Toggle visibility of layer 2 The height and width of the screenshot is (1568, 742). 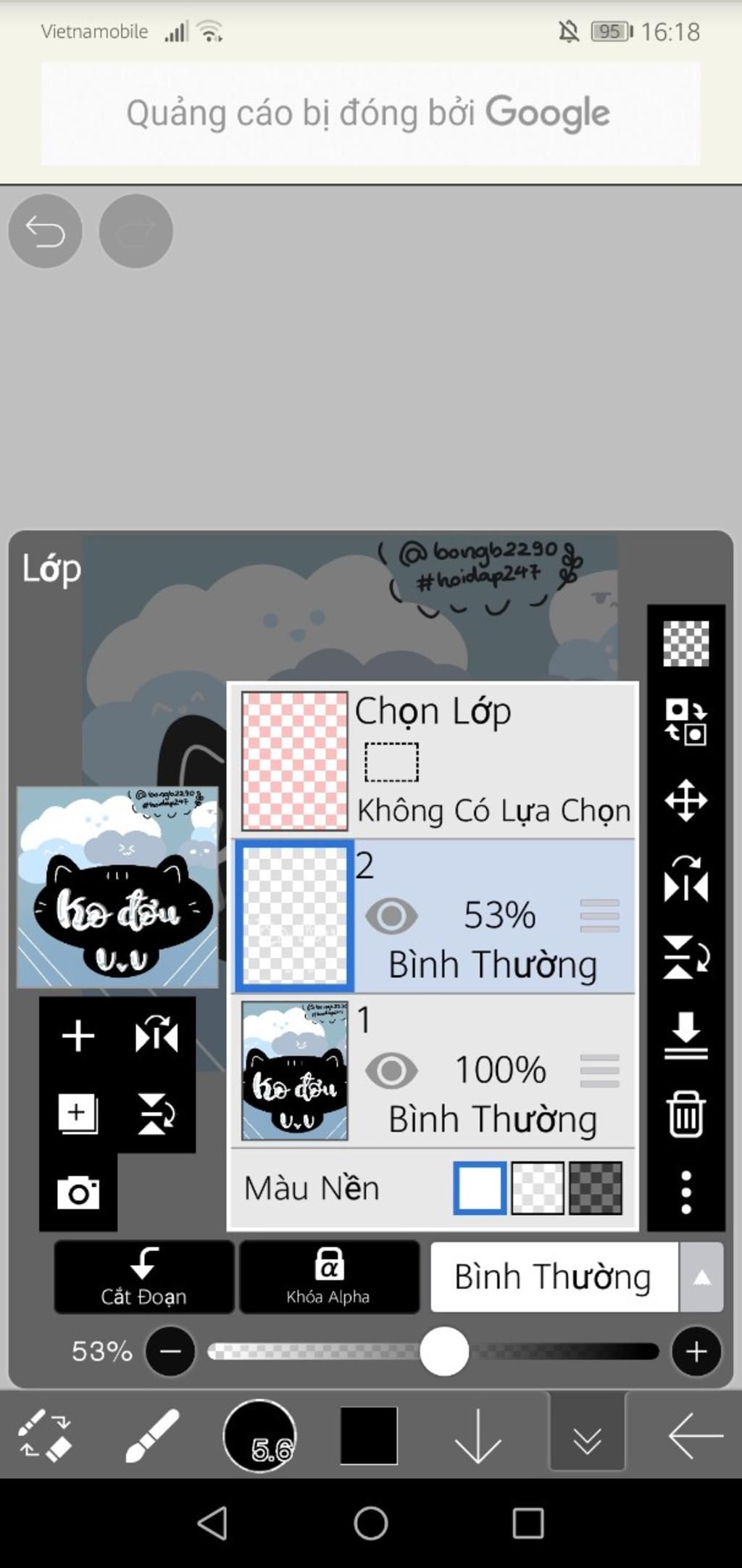(x=391, y=916)
